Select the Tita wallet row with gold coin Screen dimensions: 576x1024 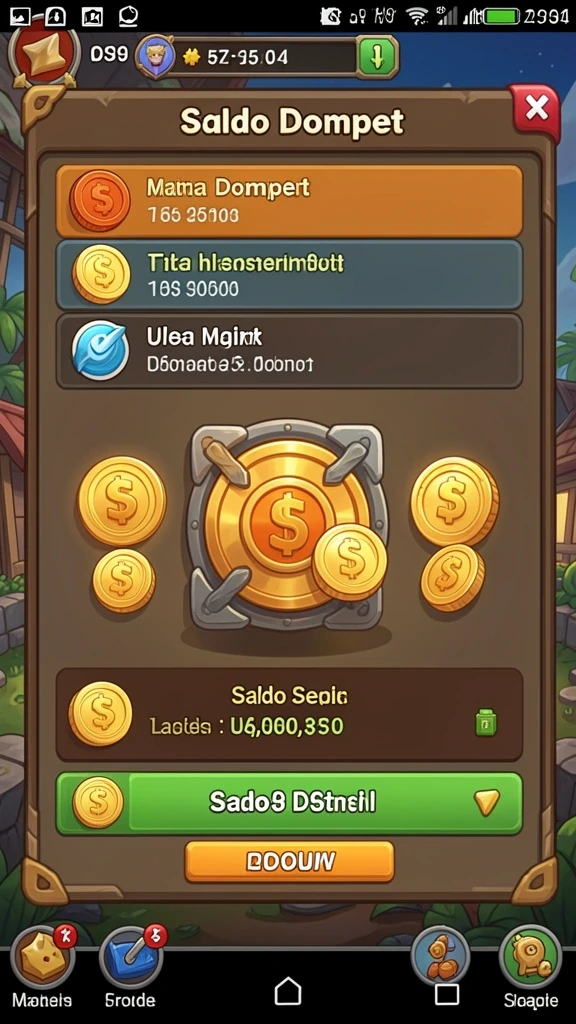pyautogui.click(x=289, y=274)
